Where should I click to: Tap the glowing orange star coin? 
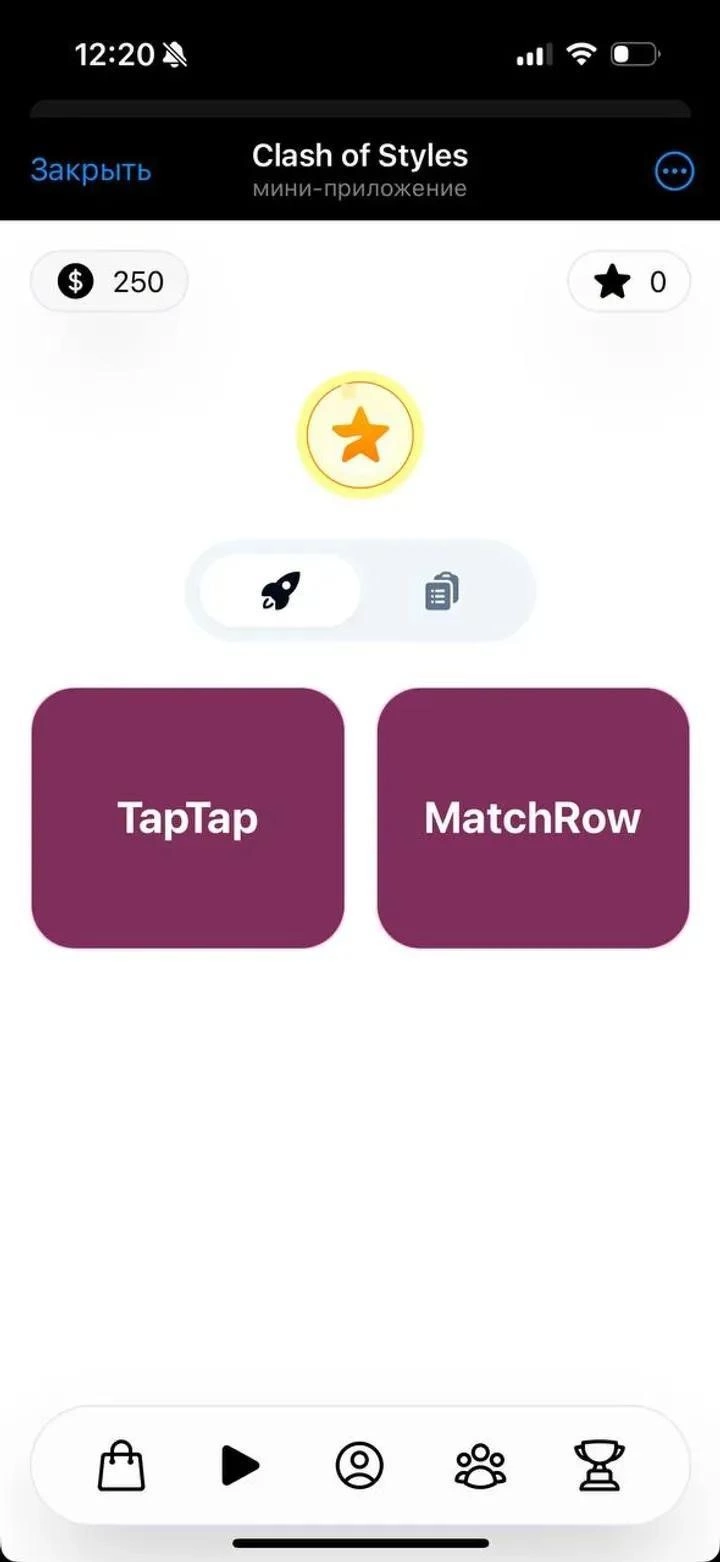pyautogui.click(x=360, y=435)
